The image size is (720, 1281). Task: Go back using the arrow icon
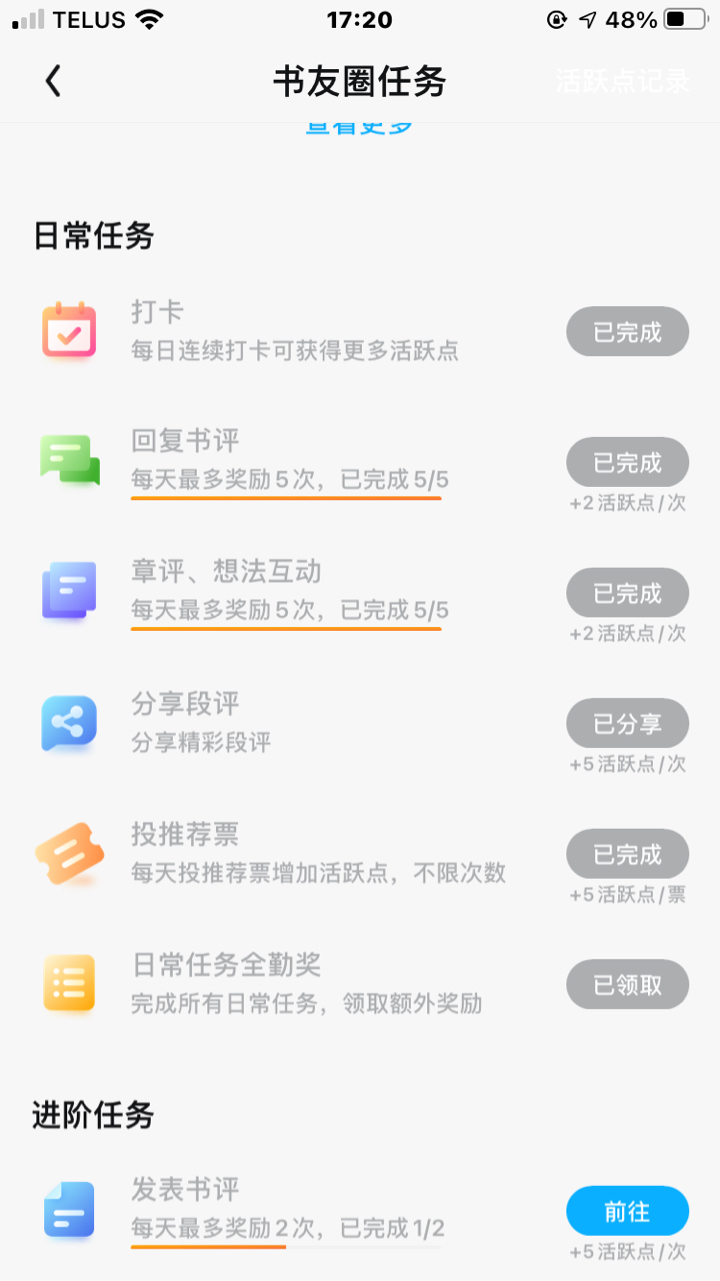point(53,81)
